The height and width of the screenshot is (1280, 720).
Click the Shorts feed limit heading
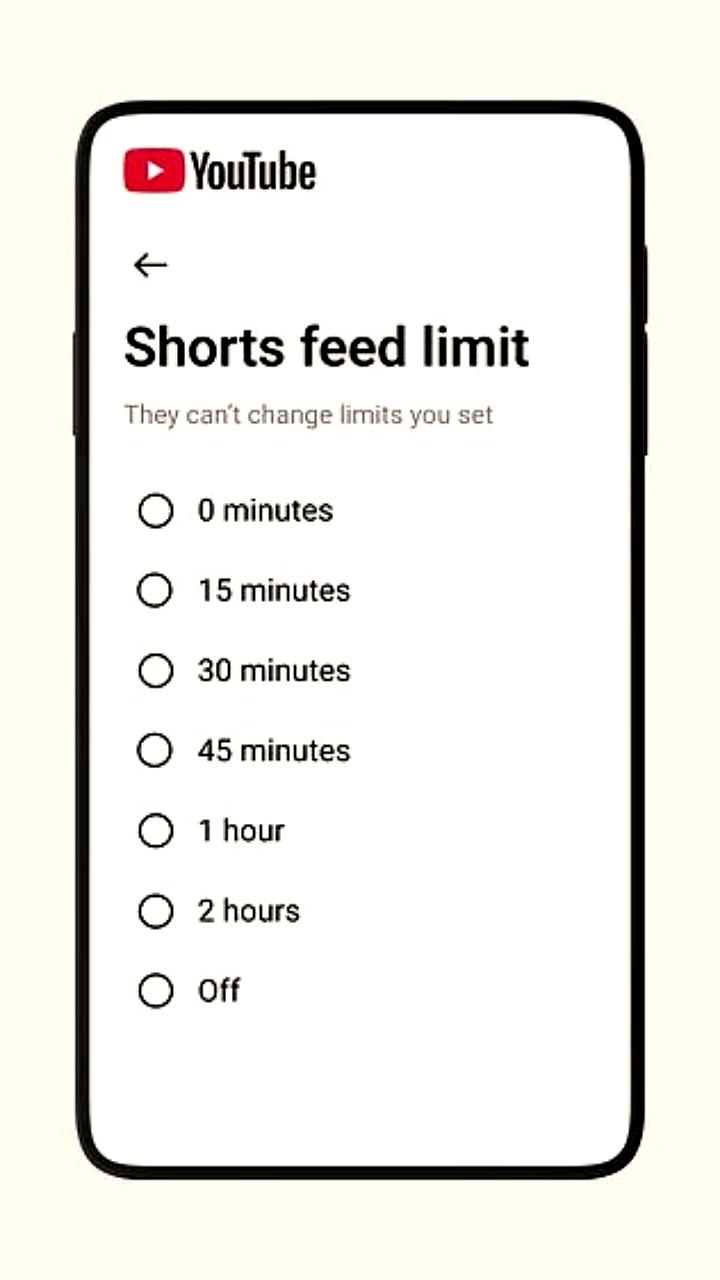[326, 347]
